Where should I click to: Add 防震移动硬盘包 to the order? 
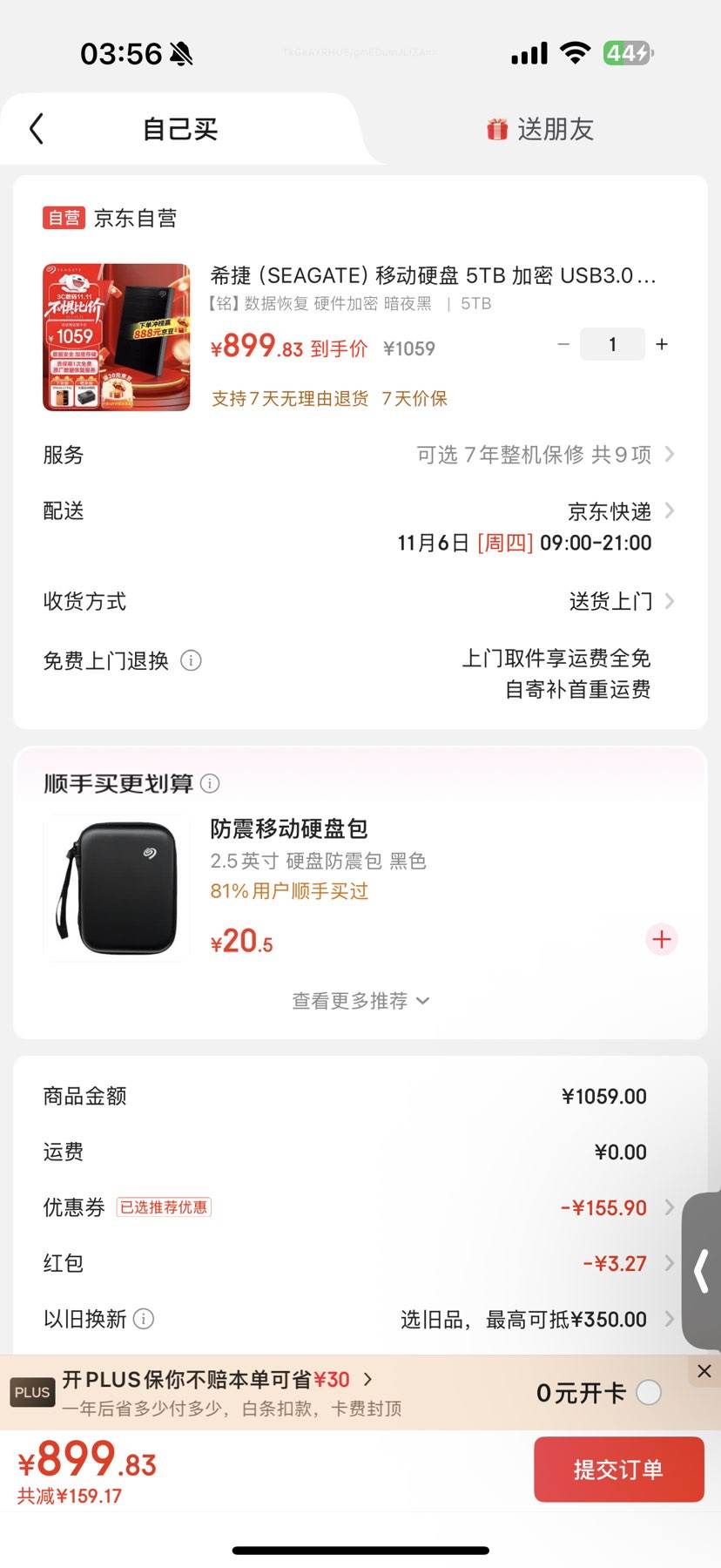tap(662, 939)
